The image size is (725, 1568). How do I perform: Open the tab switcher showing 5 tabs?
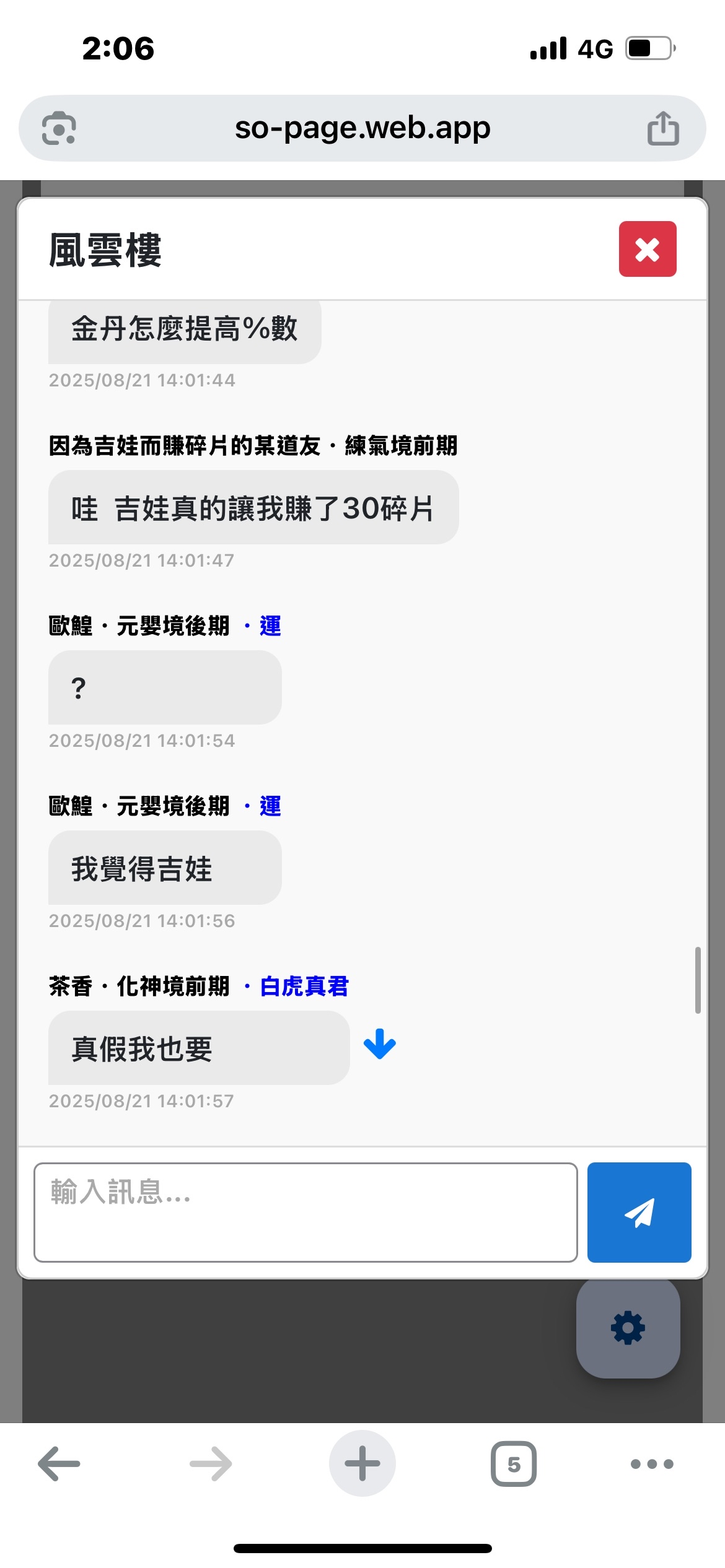514,1464
